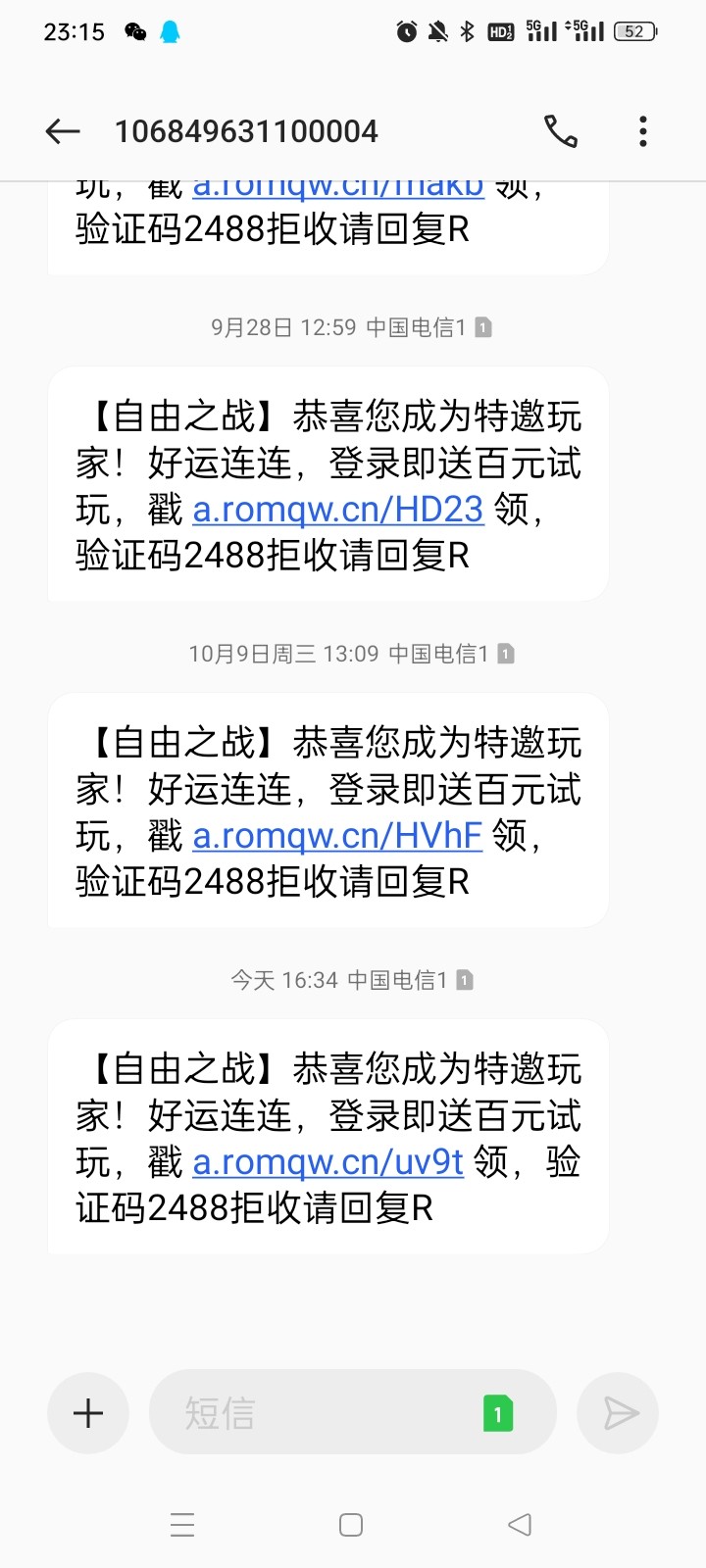The width and height of the screenshot is (706, 1568).
Task: Go to the home screen
Action: (x=351, y=1525)
